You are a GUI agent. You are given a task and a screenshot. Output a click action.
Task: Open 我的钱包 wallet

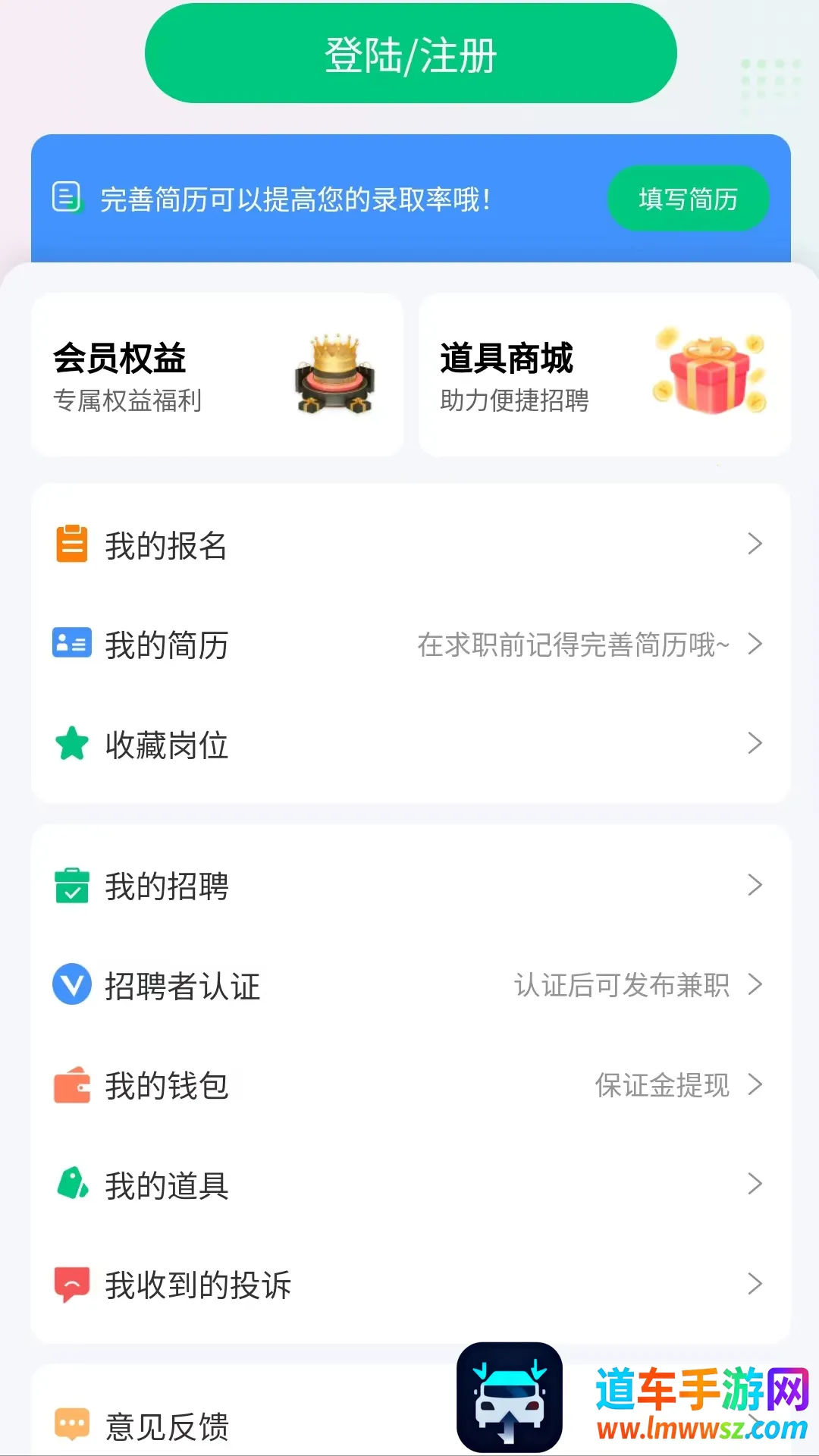409,1085
